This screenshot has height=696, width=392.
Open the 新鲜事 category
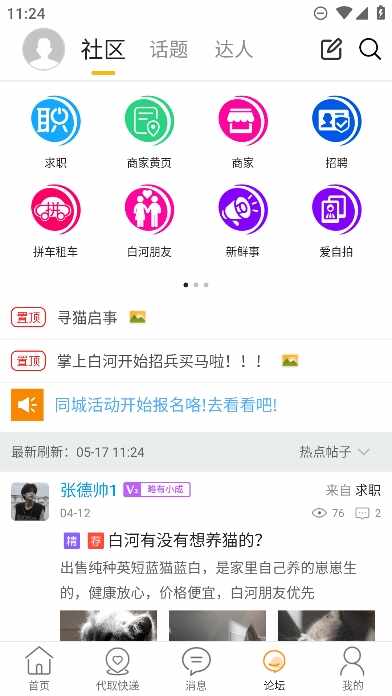[243, 221]
